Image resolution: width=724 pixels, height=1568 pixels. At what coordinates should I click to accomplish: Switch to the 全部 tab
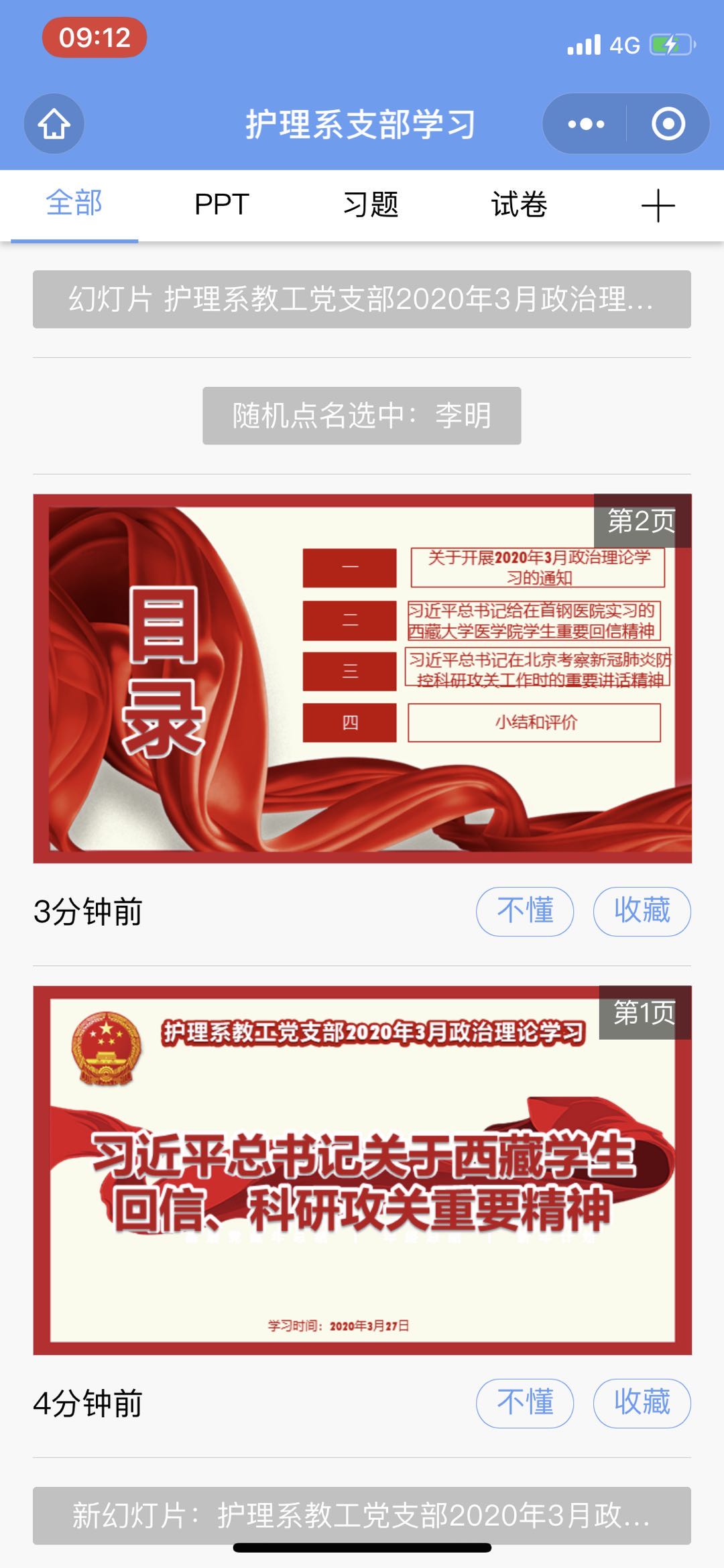[74, 204]
